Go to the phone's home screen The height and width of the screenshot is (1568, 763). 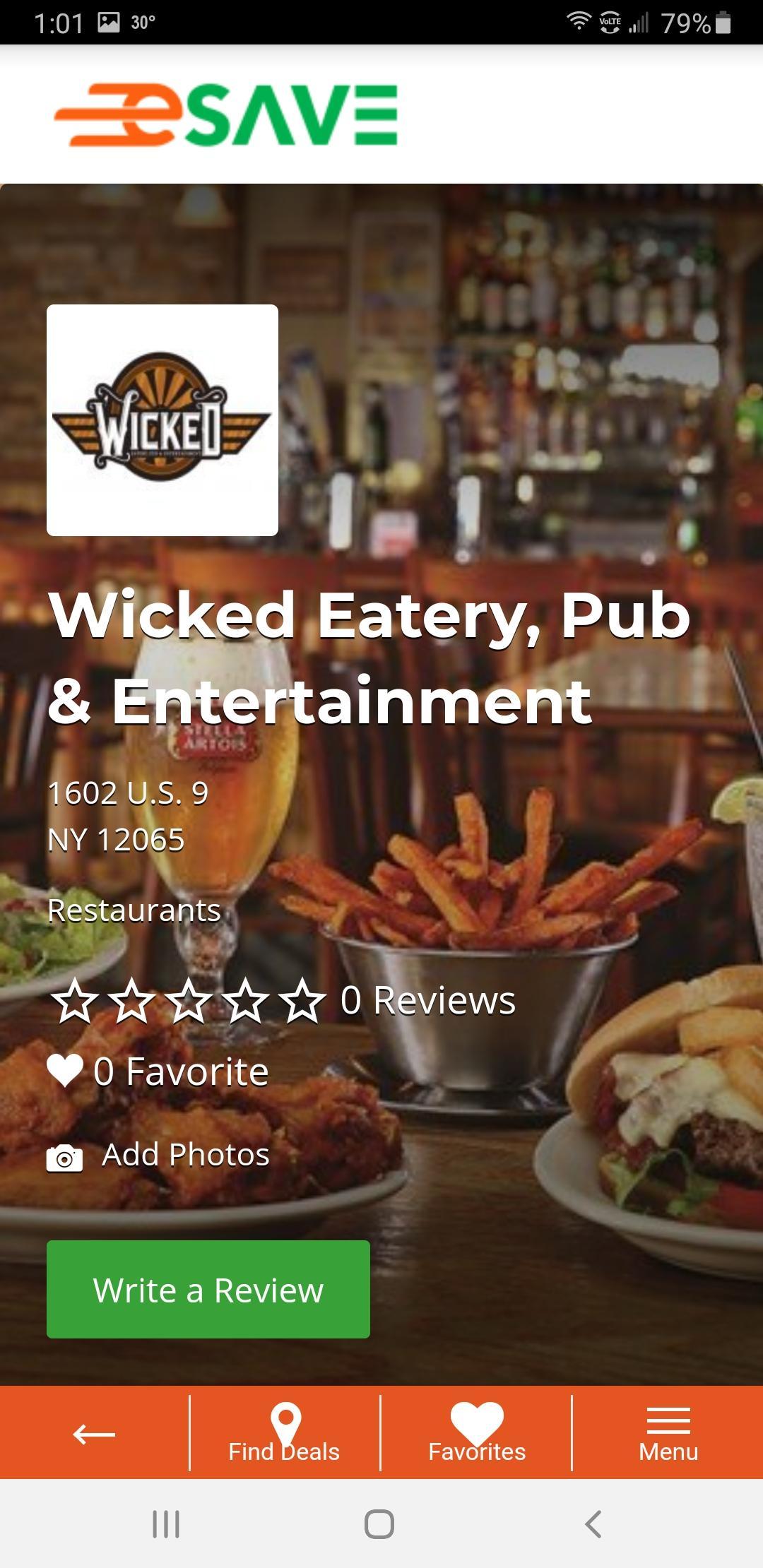click(x=379, y=1524)
